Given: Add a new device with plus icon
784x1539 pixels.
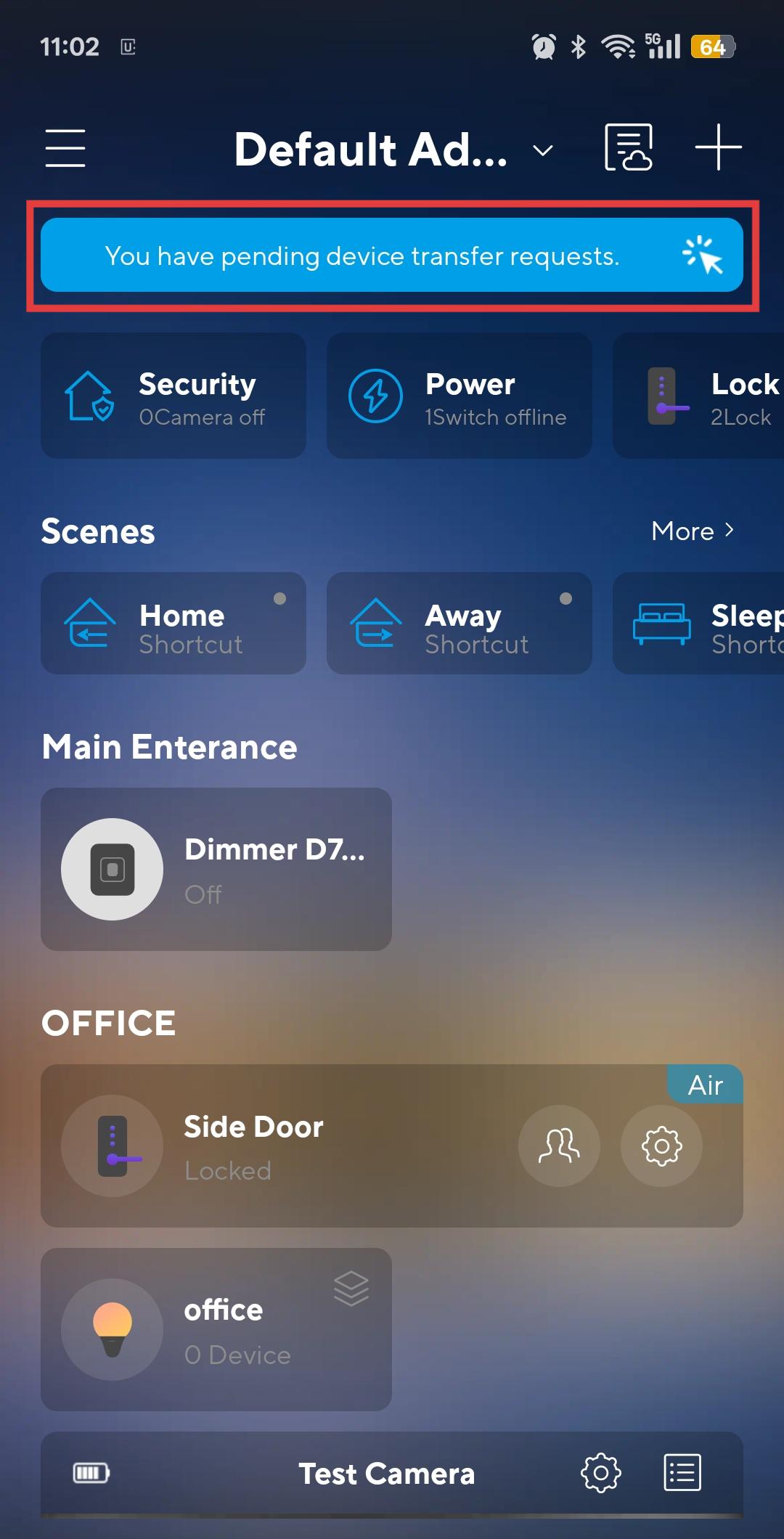Looking at the screenshot, I should [x=717, y=147].
